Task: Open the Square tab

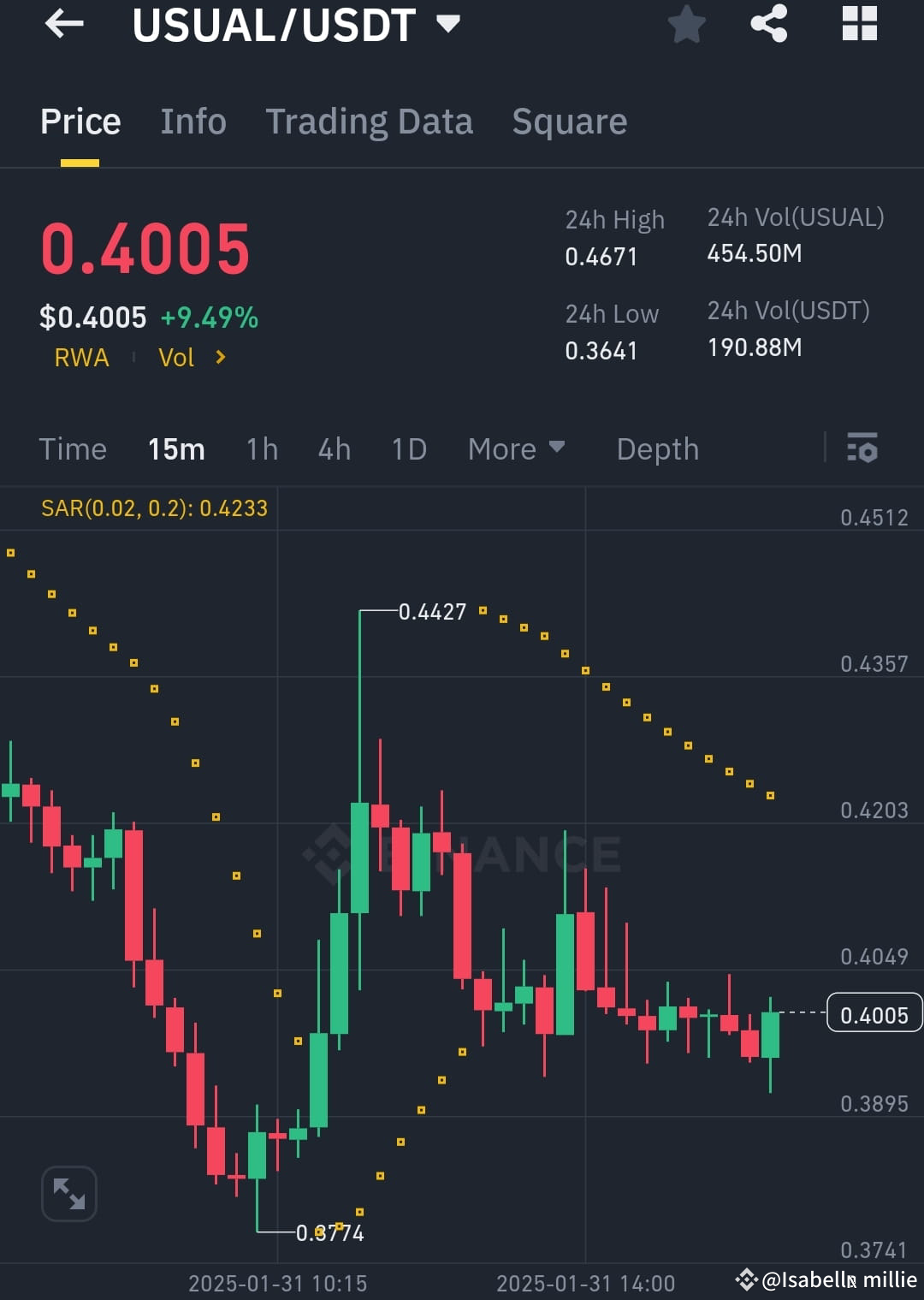Action: pos(569,121)
